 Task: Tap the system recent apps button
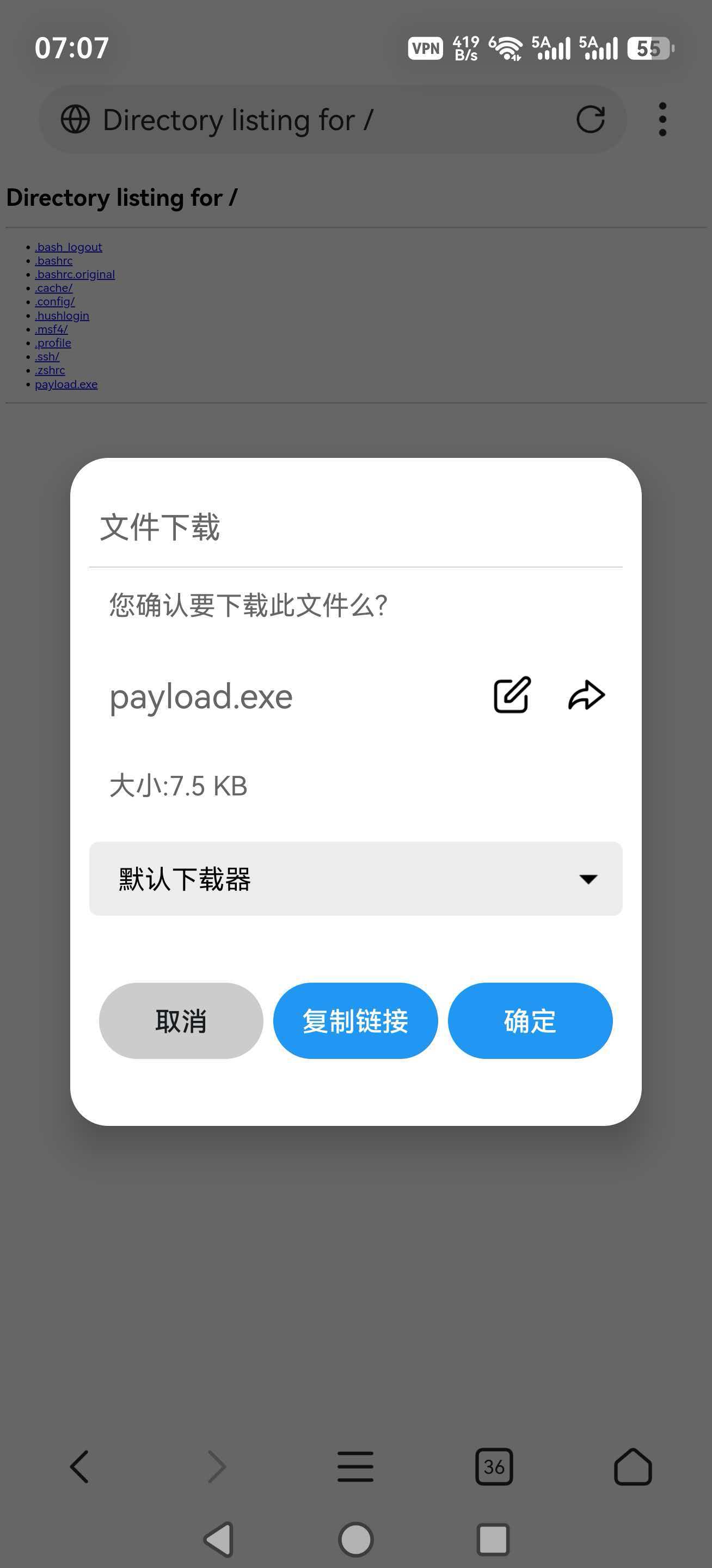coord(493,1539)
